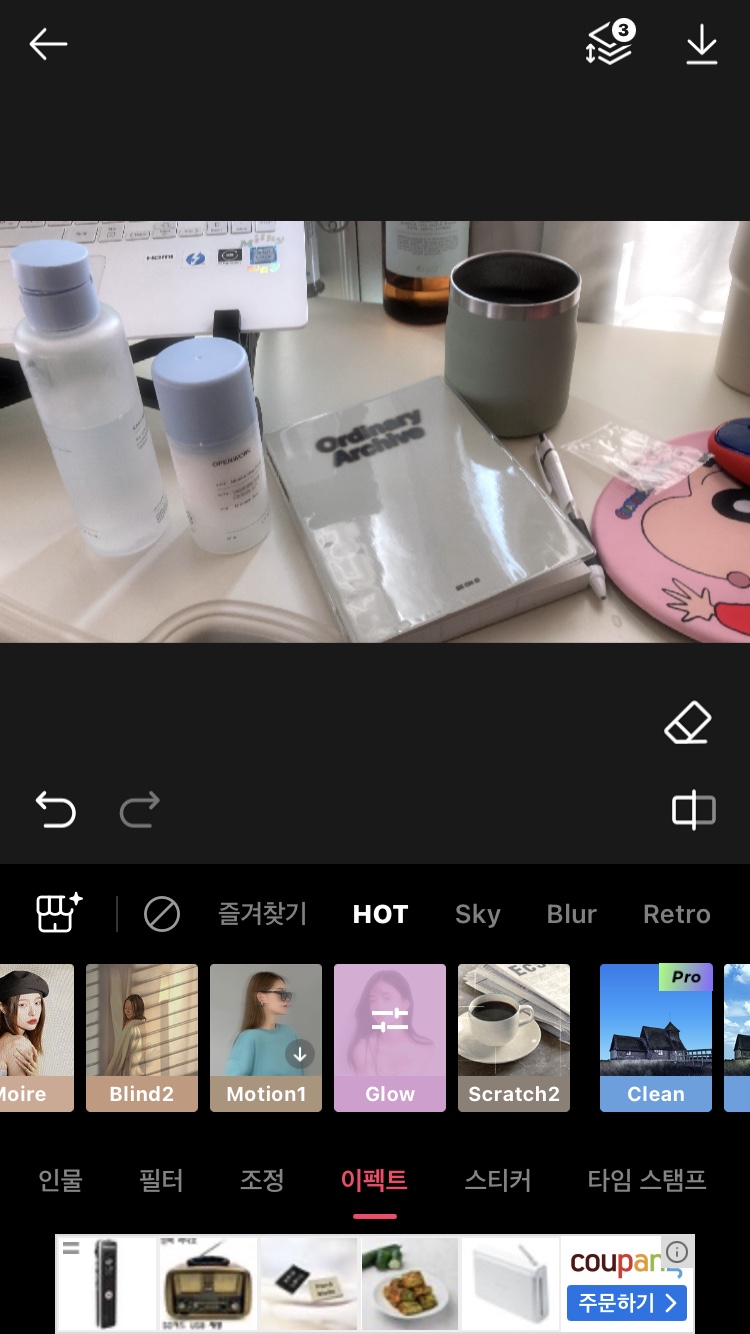Open the layers stack icon

[609, 44]
